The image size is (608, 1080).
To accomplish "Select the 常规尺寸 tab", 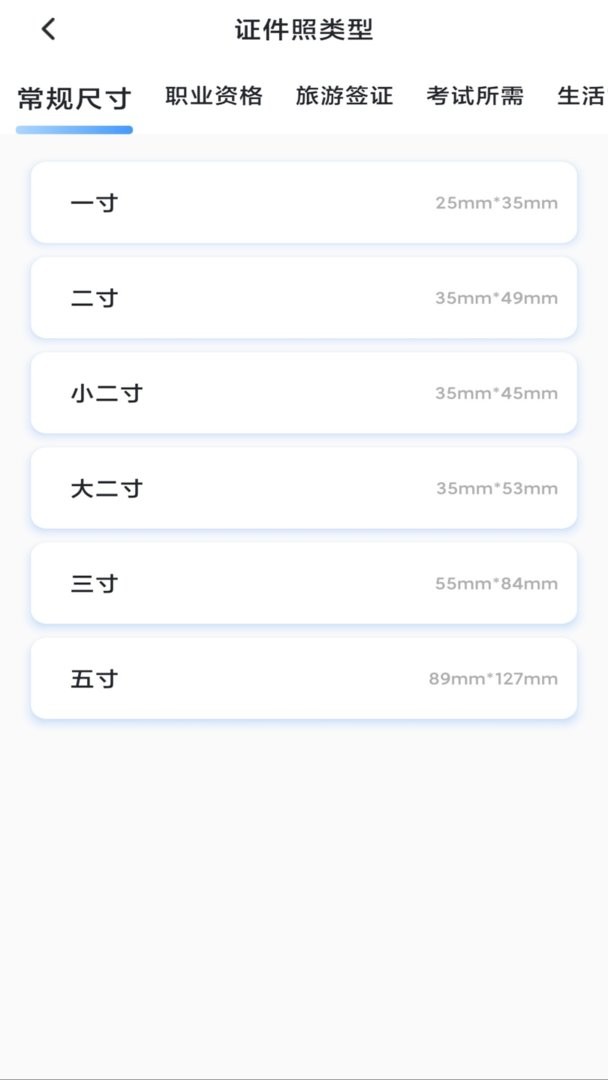I will [74, 98].
